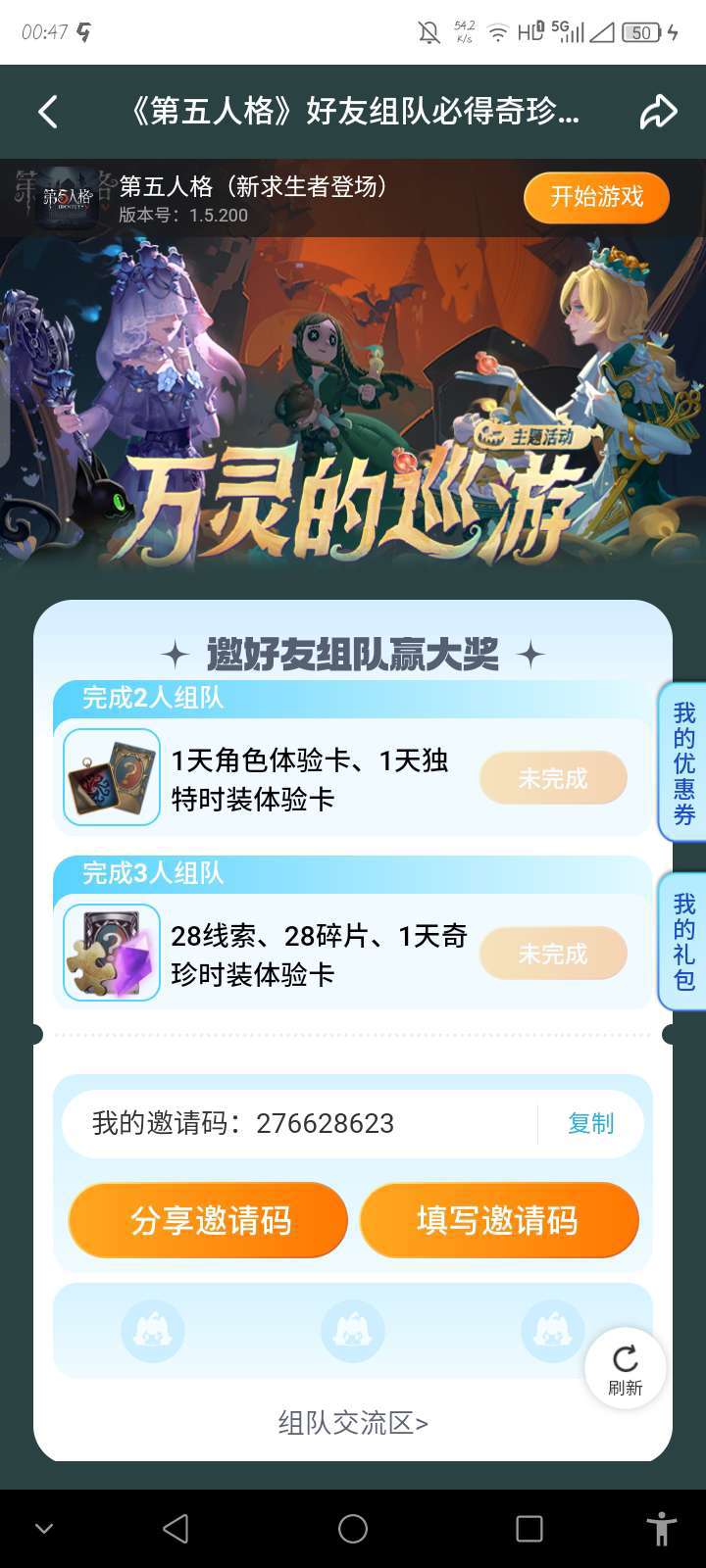The height and width of the screenshot is (1568, 706).
Task: Open 我的优惠券 side tab
Action: click(x=683, y=762)
